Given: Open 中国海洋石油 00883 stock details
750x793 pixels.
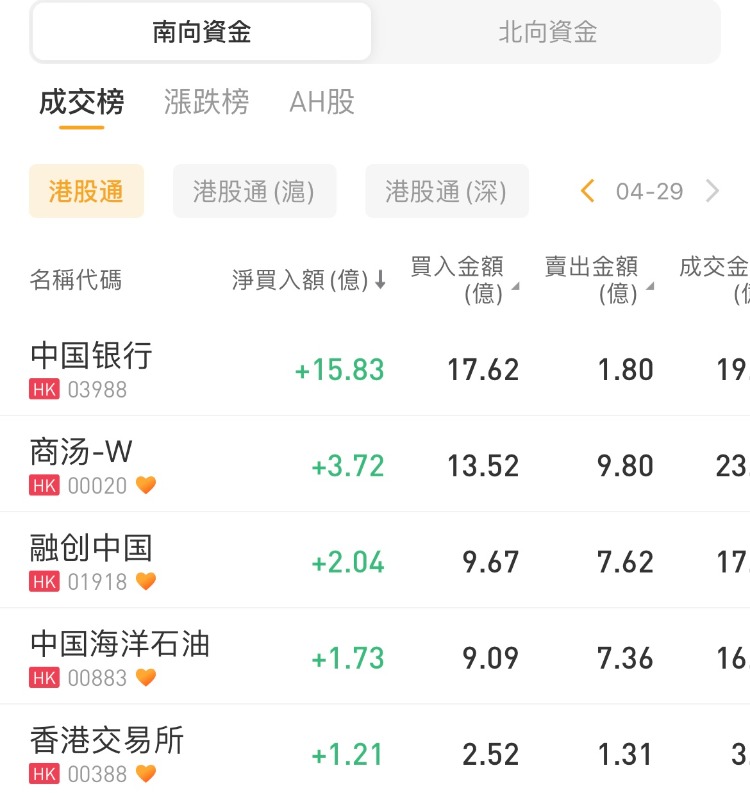Looking at the screenshot, I should coord(120,657).
